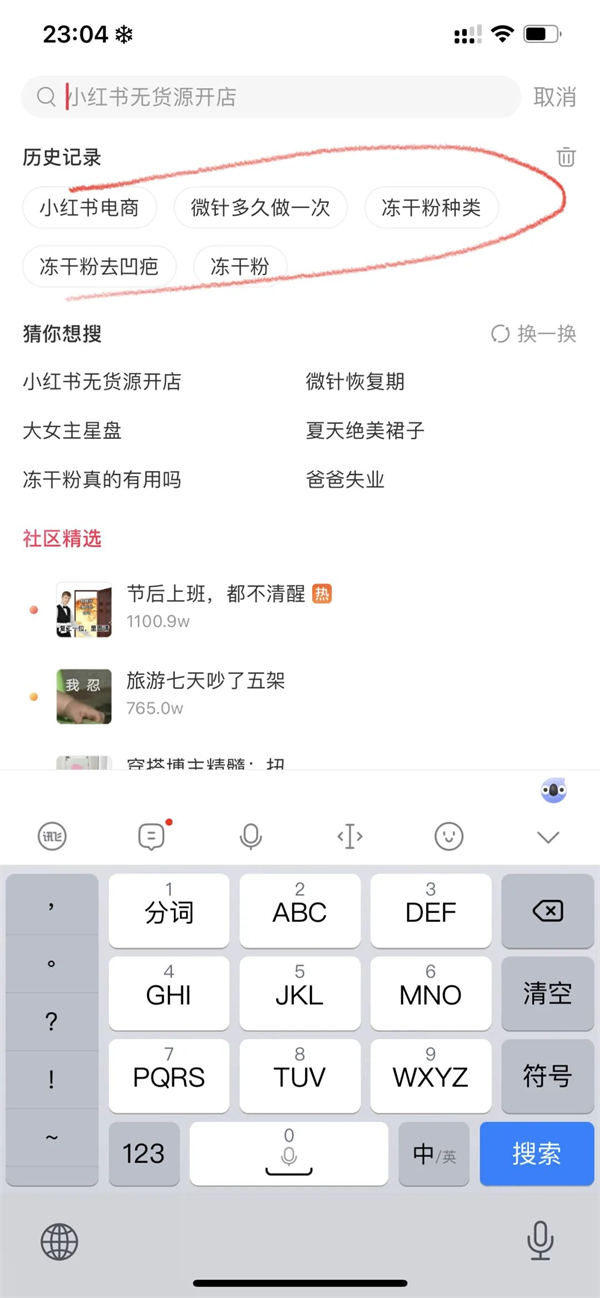Viewport: 600px width, 1298px height.
Task: Collapse the keyboard with the down chevron
Action: click(548, 837)
